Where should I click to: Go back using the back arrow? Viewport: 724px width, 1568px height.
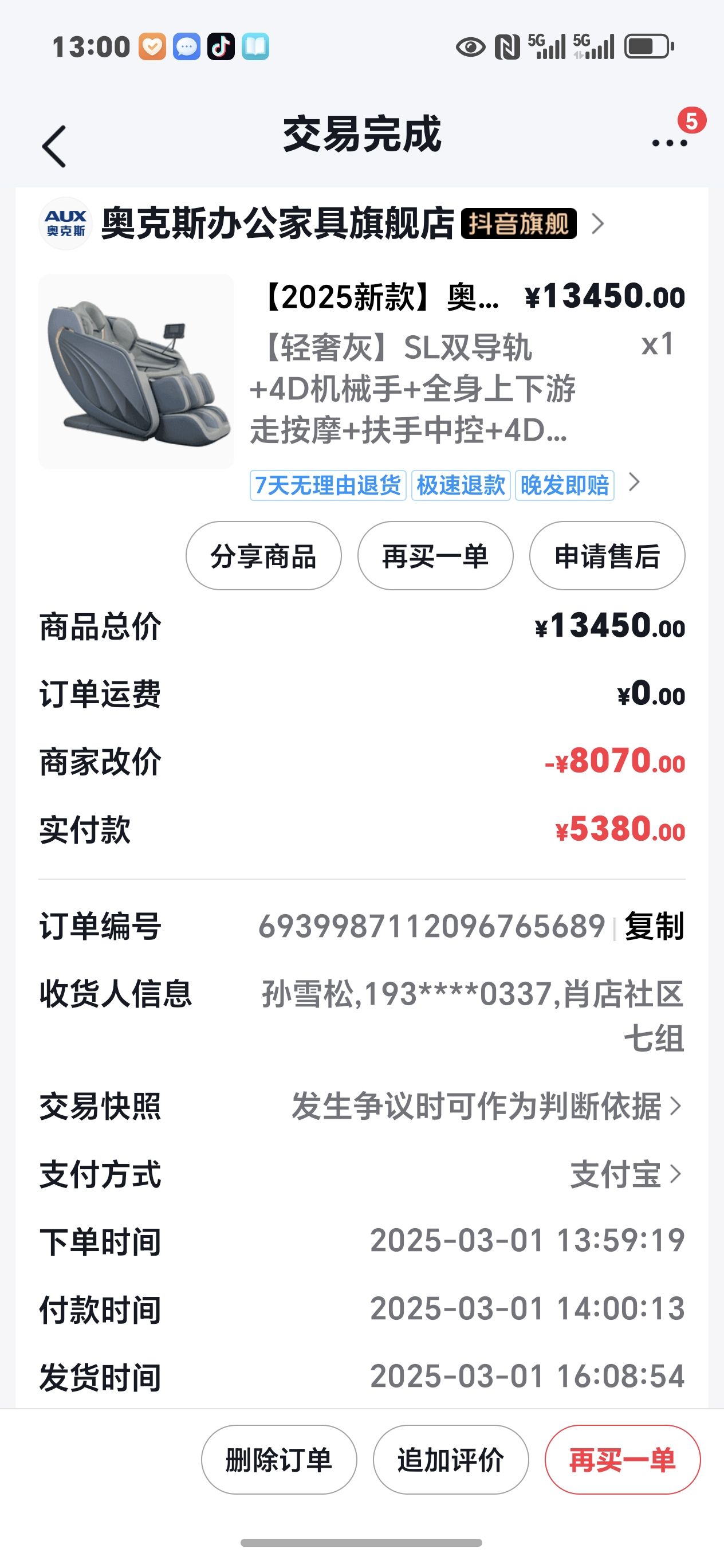pyautogui.click(x=54, y=146)
